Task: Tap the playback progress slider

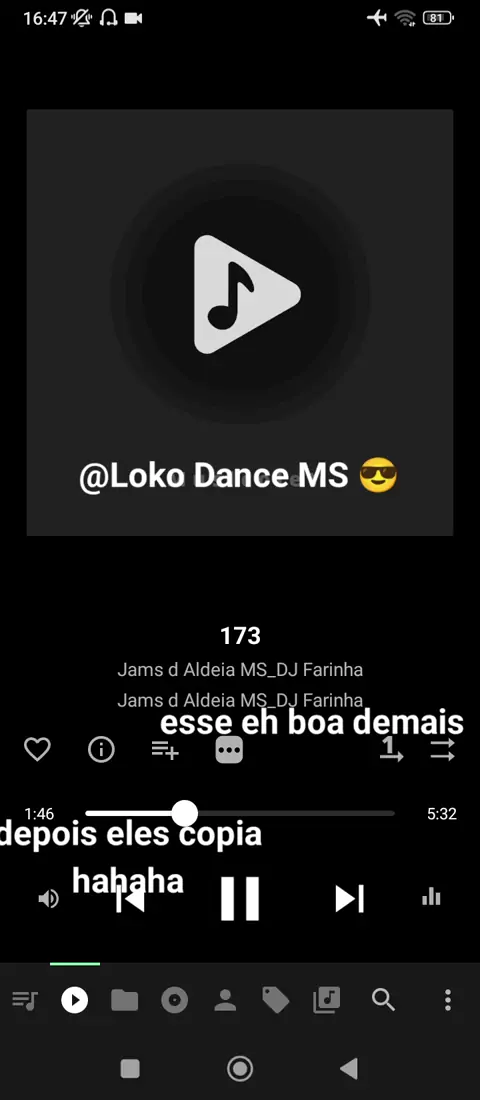Action: [239, 813]
